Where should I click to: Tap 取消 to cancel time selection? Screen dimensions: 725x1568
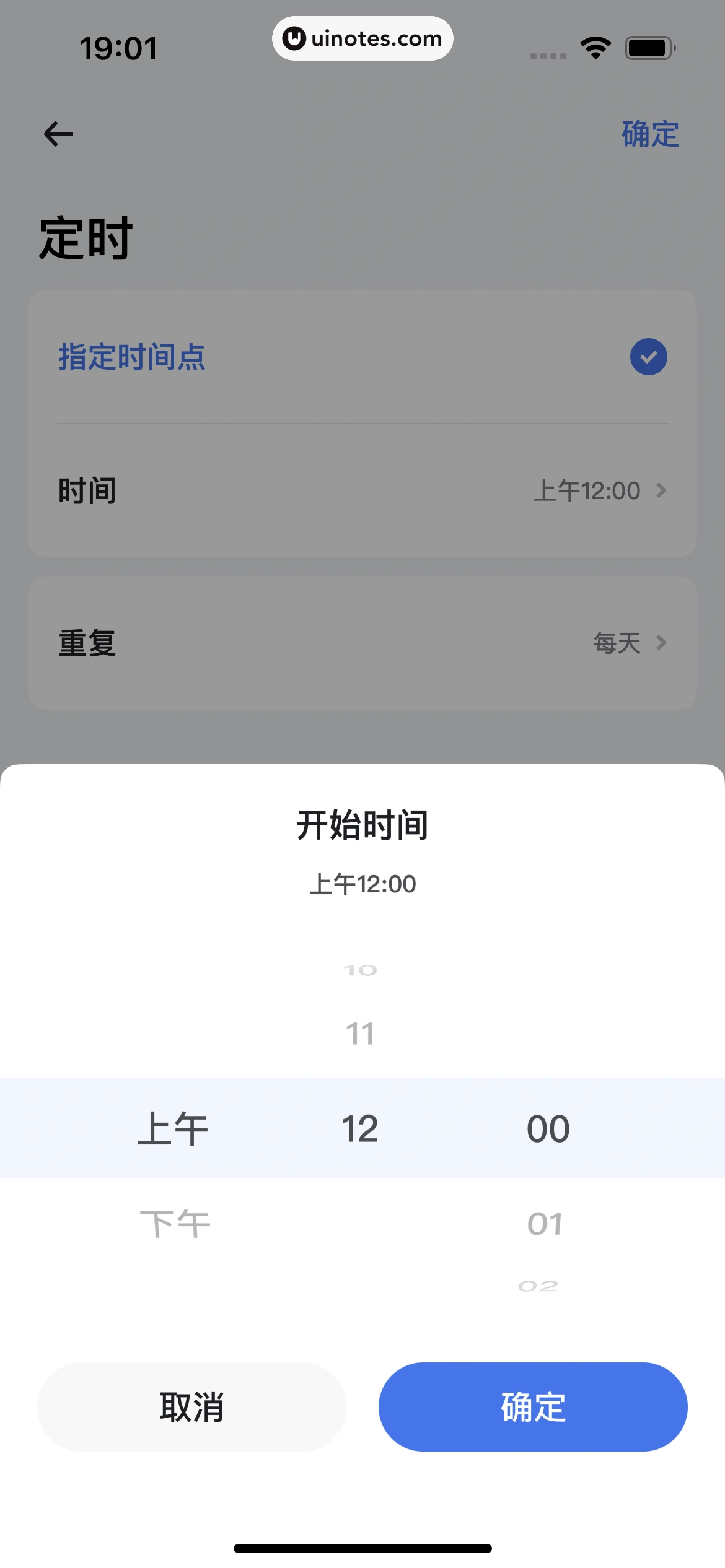191,1406
